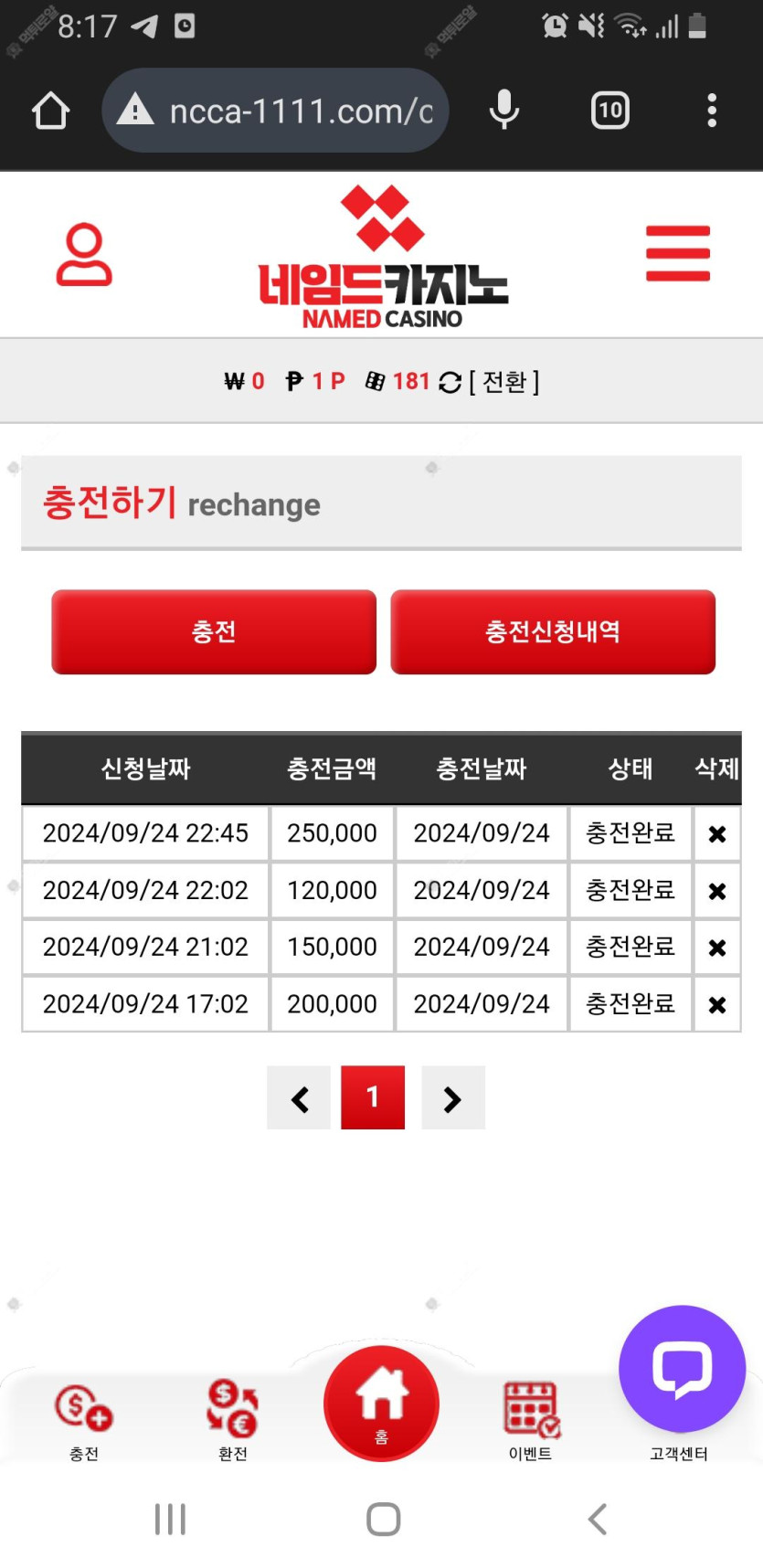Image resolution: width=763 pixels, height=1568 pixels.
Task: Switch to the 환전 bottom tab
Action: [233, 1420]
